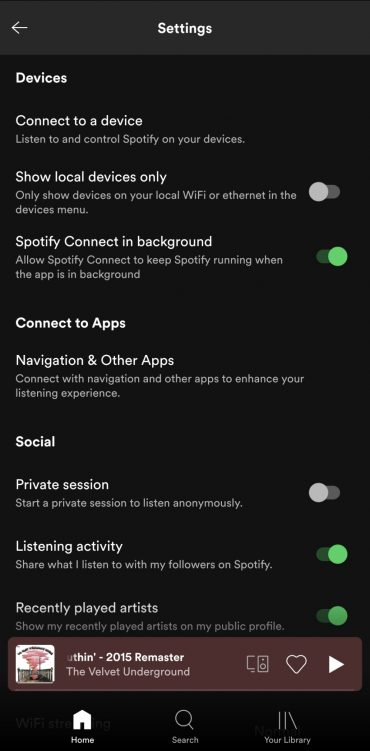Enable Show local devices only

click(324, 193)
